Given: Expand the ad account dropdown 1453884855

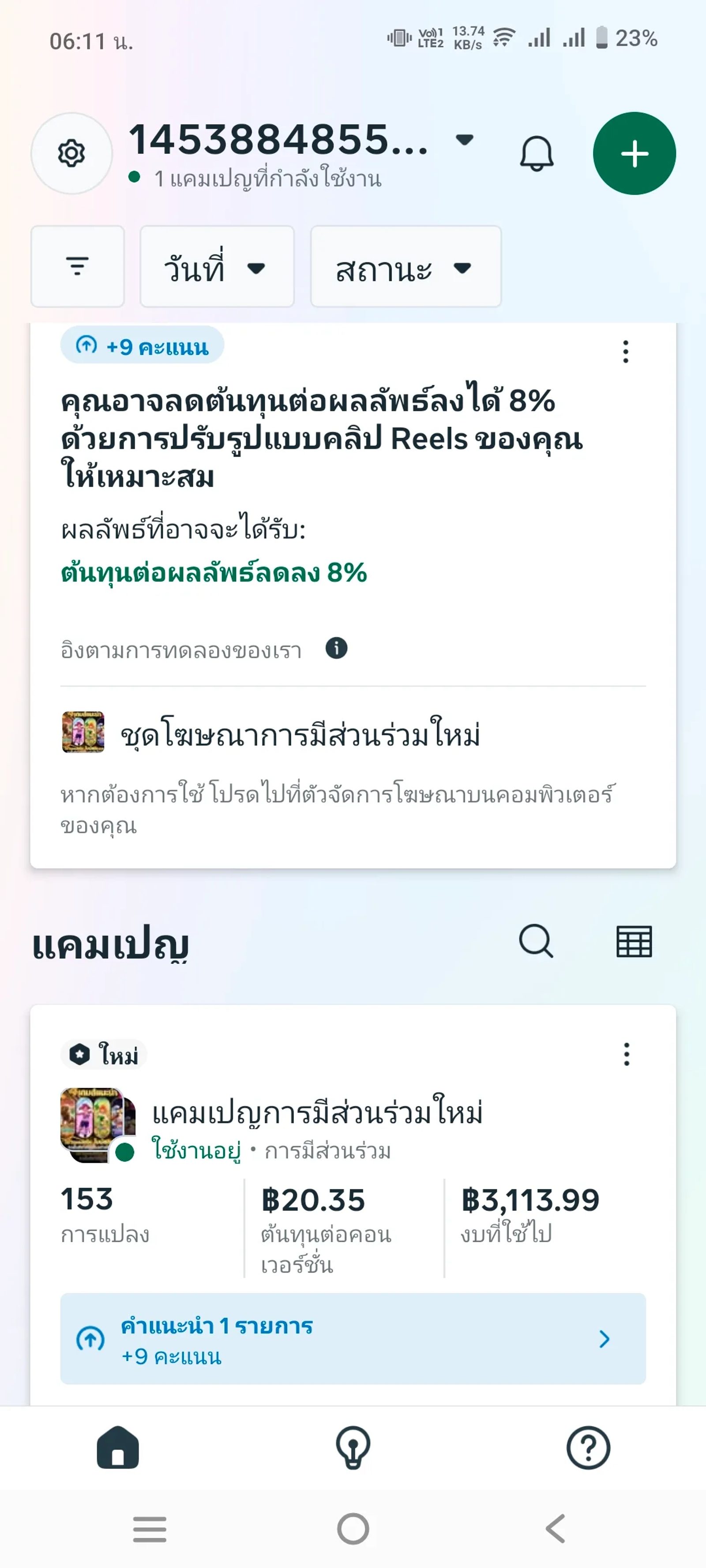Looking at the screenshot, I should [x=301, y=140].
